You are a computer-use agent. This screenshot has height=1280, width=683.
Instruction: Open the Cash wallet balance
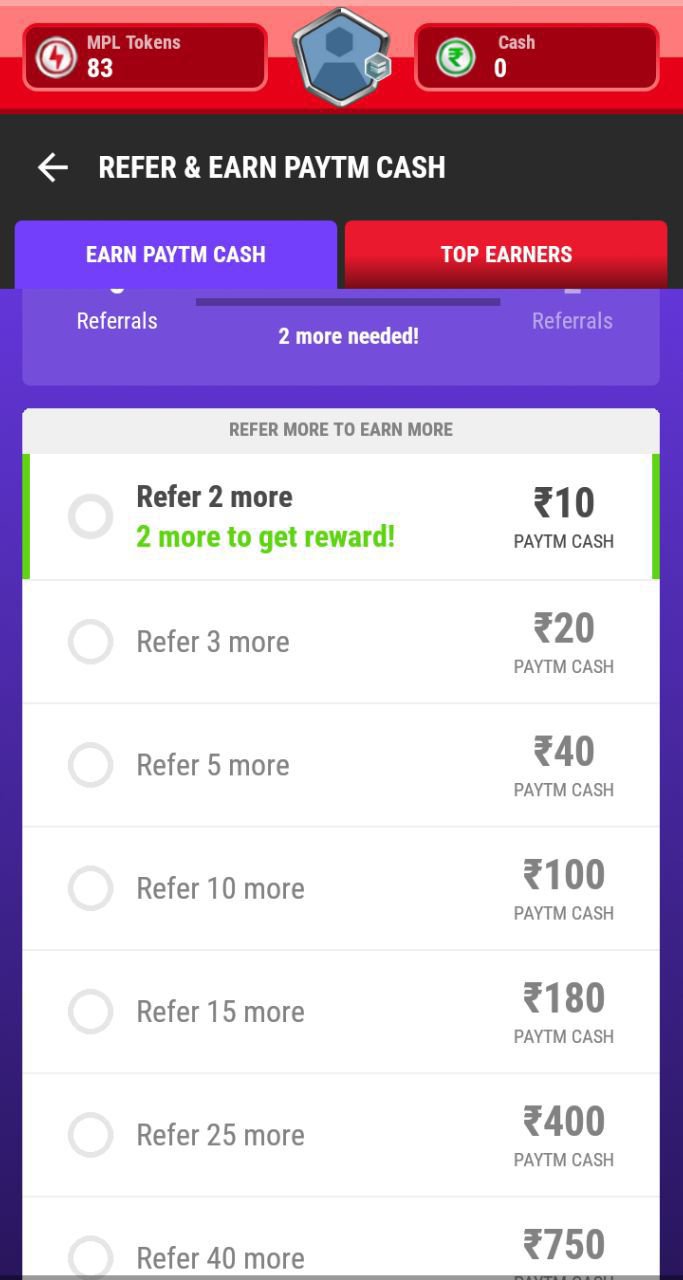537,57
